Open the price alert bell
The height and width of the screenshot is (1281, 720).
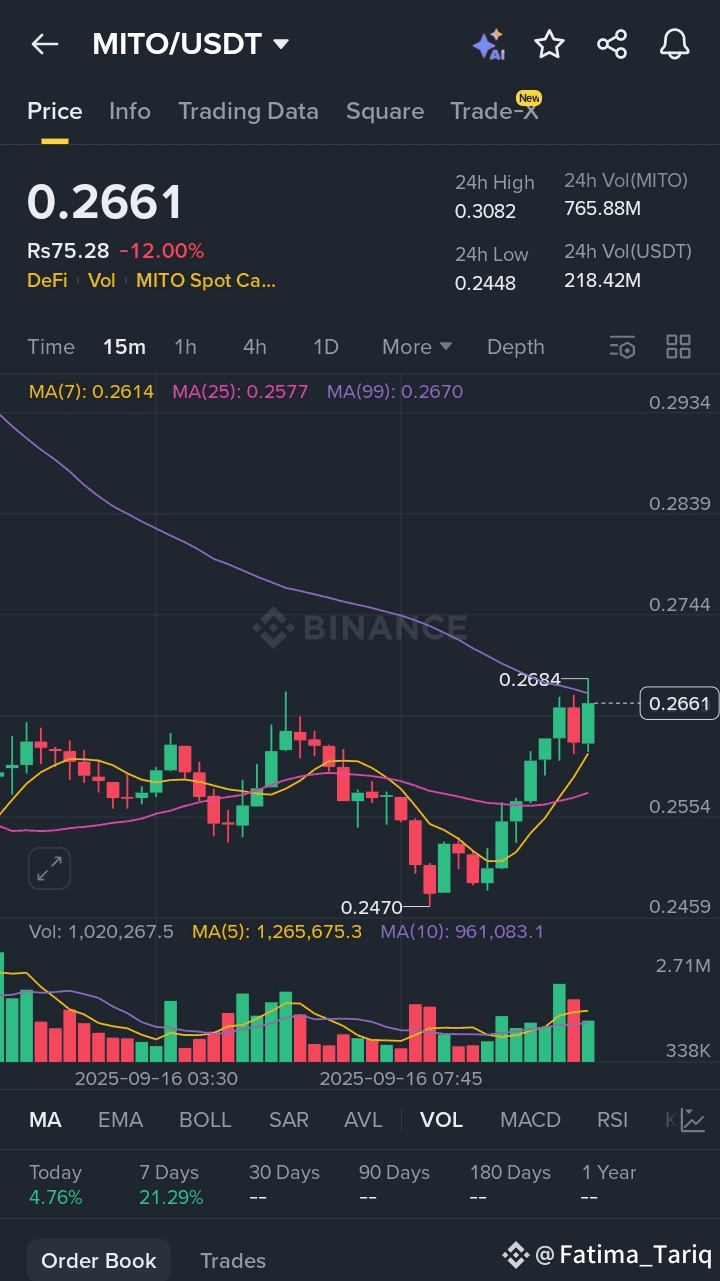click(x=675, y=44)
